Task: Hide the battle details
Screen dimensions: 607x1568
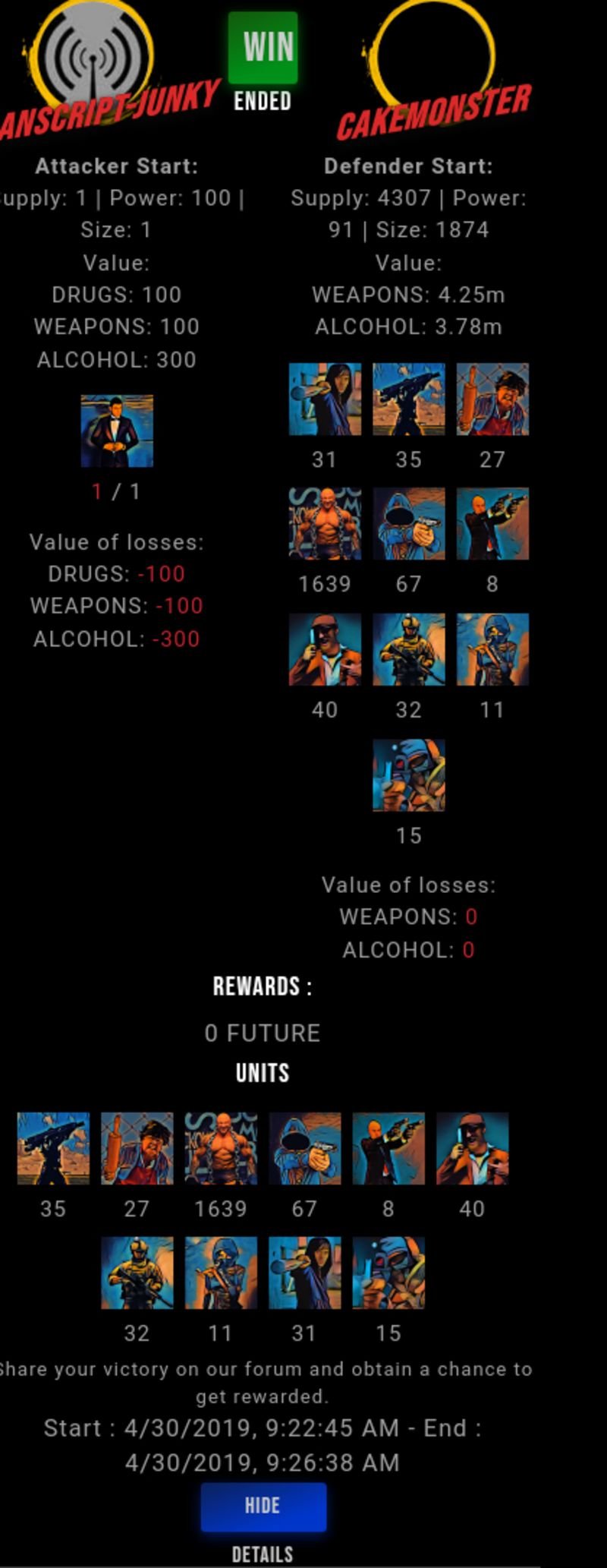Action: [x=263, y=1506]
